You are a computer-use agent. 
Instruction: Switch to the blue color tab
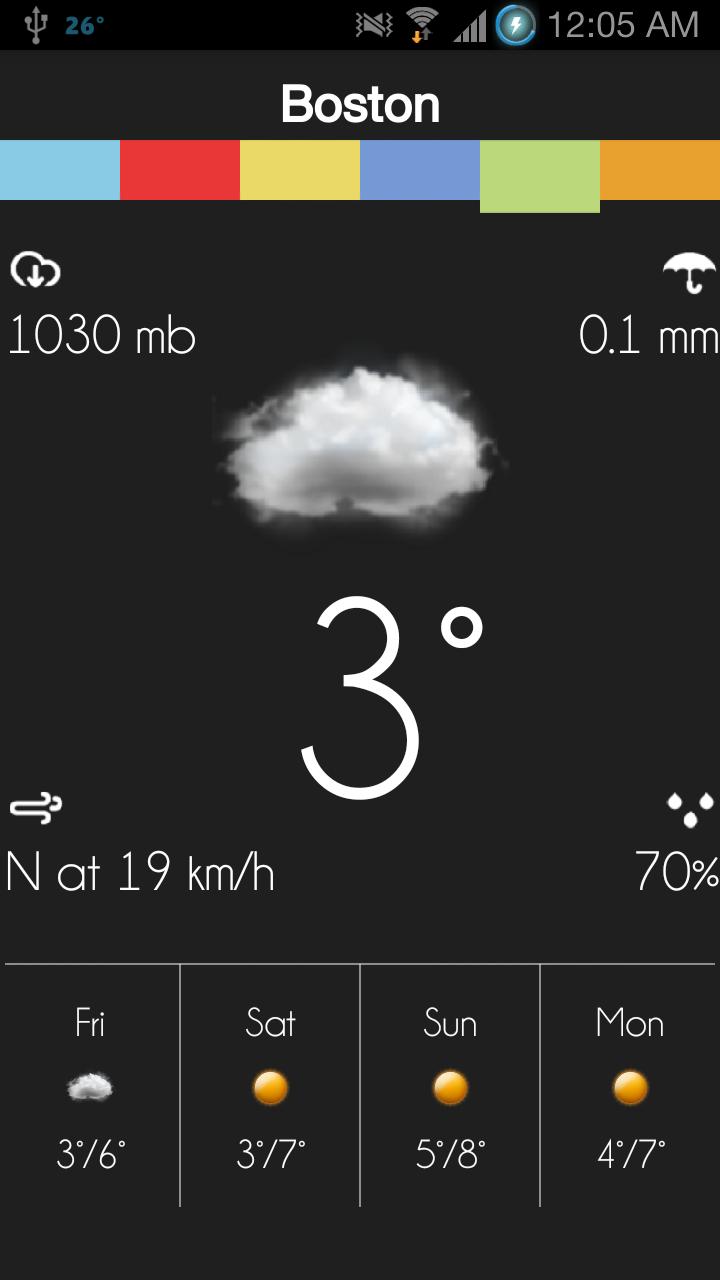[420, 170]
